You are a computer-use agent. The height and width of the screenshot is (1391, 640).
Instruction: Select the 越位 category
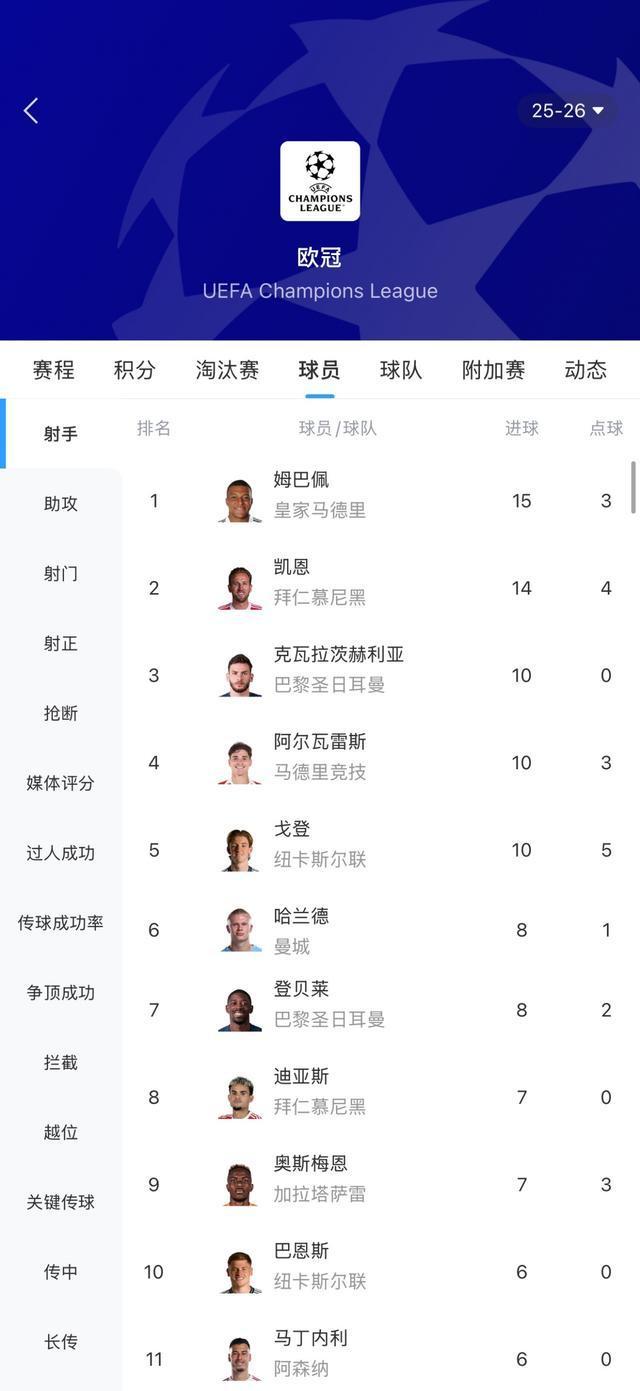tap(61, 1132)
